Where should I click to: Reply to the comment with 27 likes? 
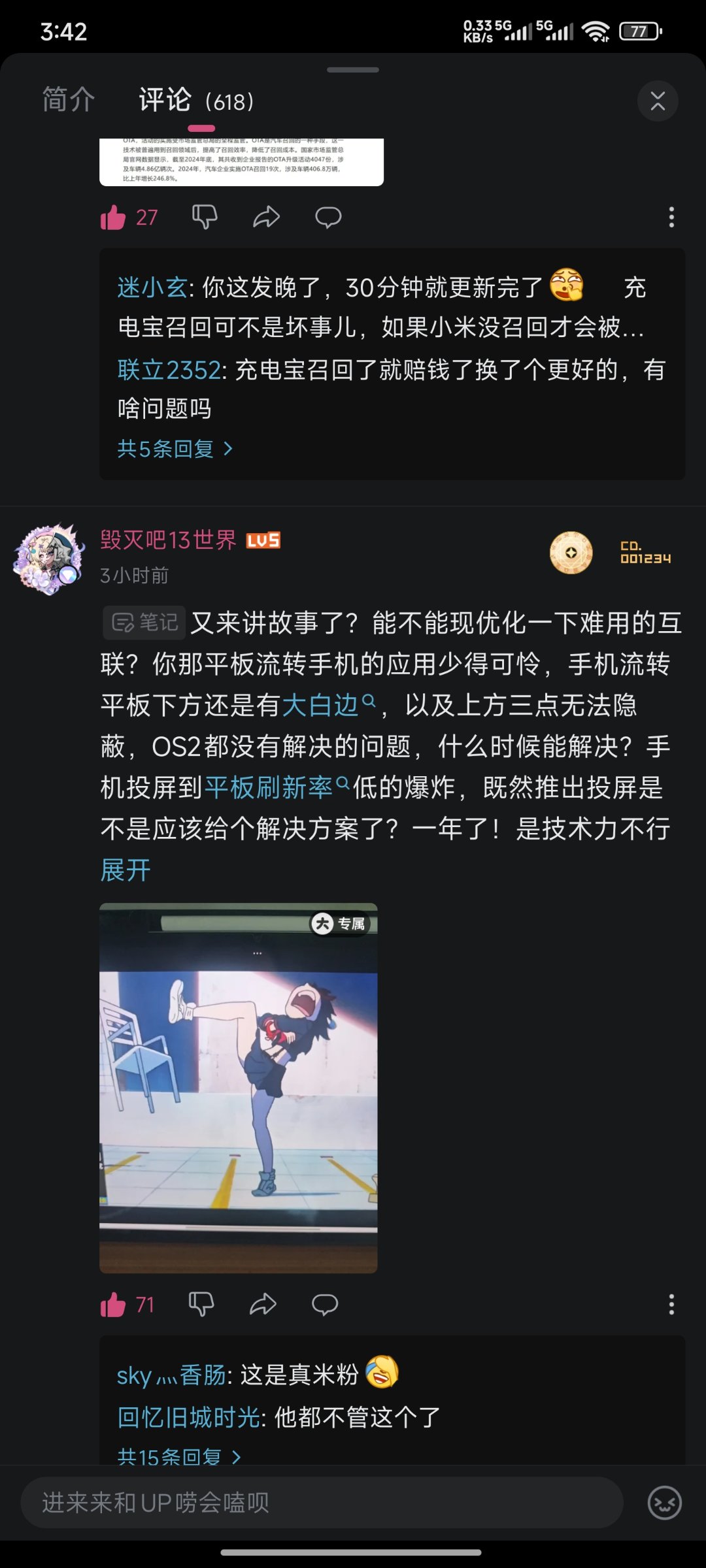pos(328,217)
